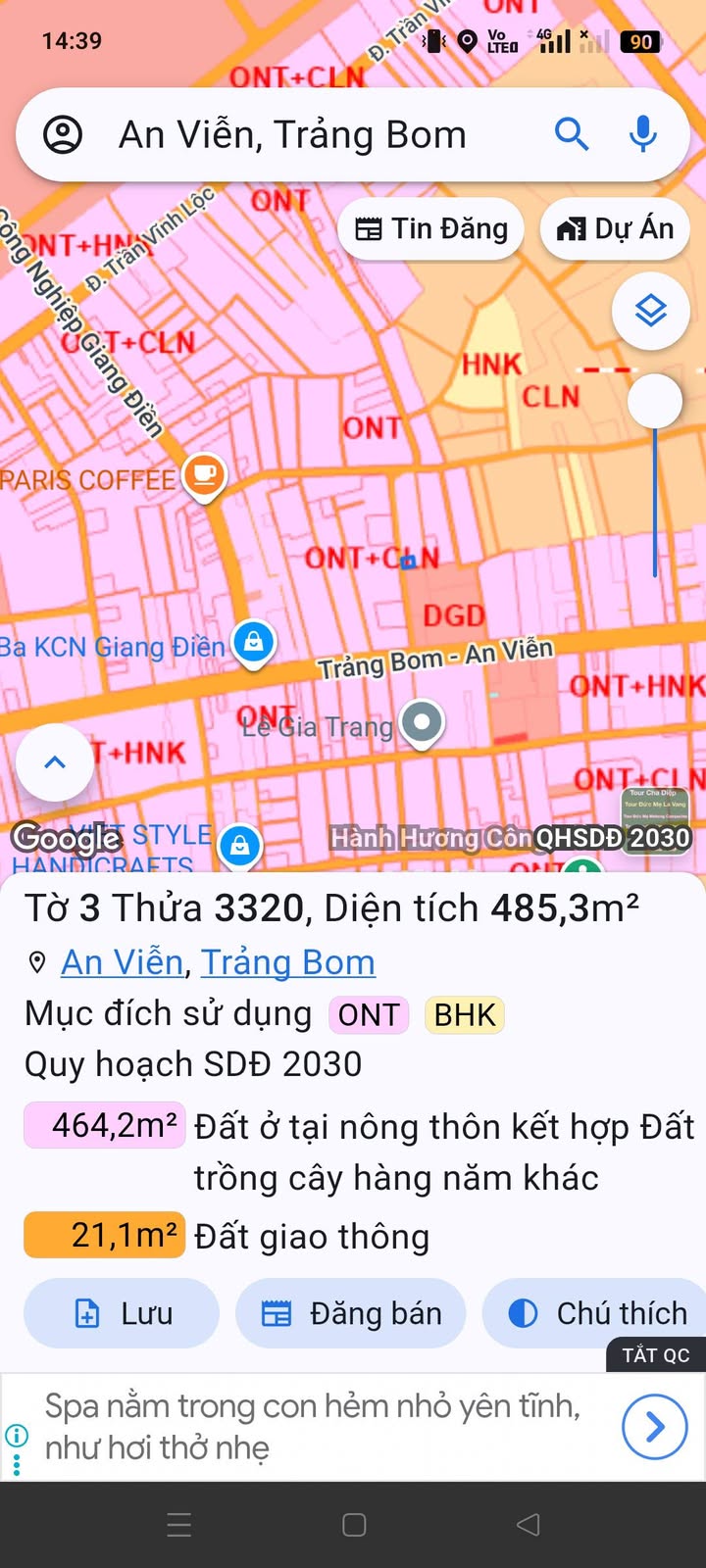Go back with the system back button
This screenshot has width=706, height=1568.
pyautogui.click(x=529, y=1524)
